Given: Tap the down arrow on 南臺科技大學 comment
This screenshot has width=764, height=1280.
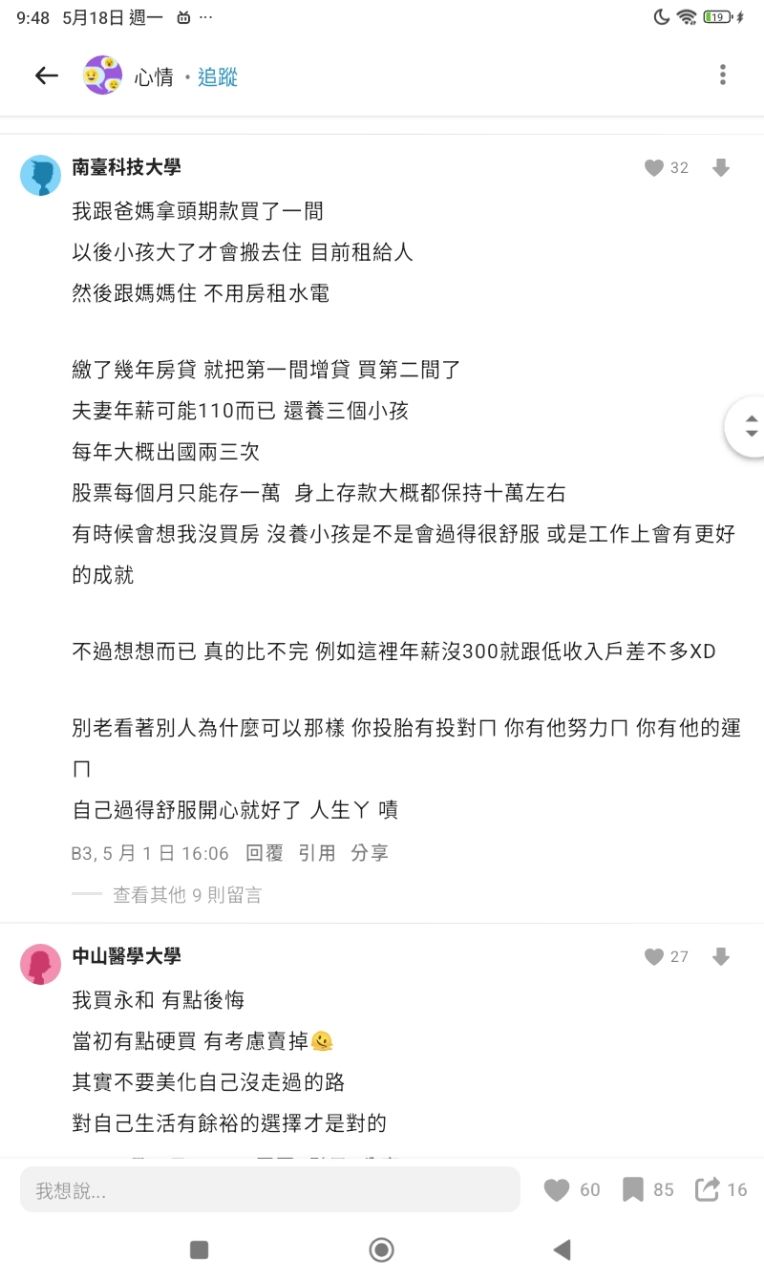Looking at the screenshot, I should point(721,168).
